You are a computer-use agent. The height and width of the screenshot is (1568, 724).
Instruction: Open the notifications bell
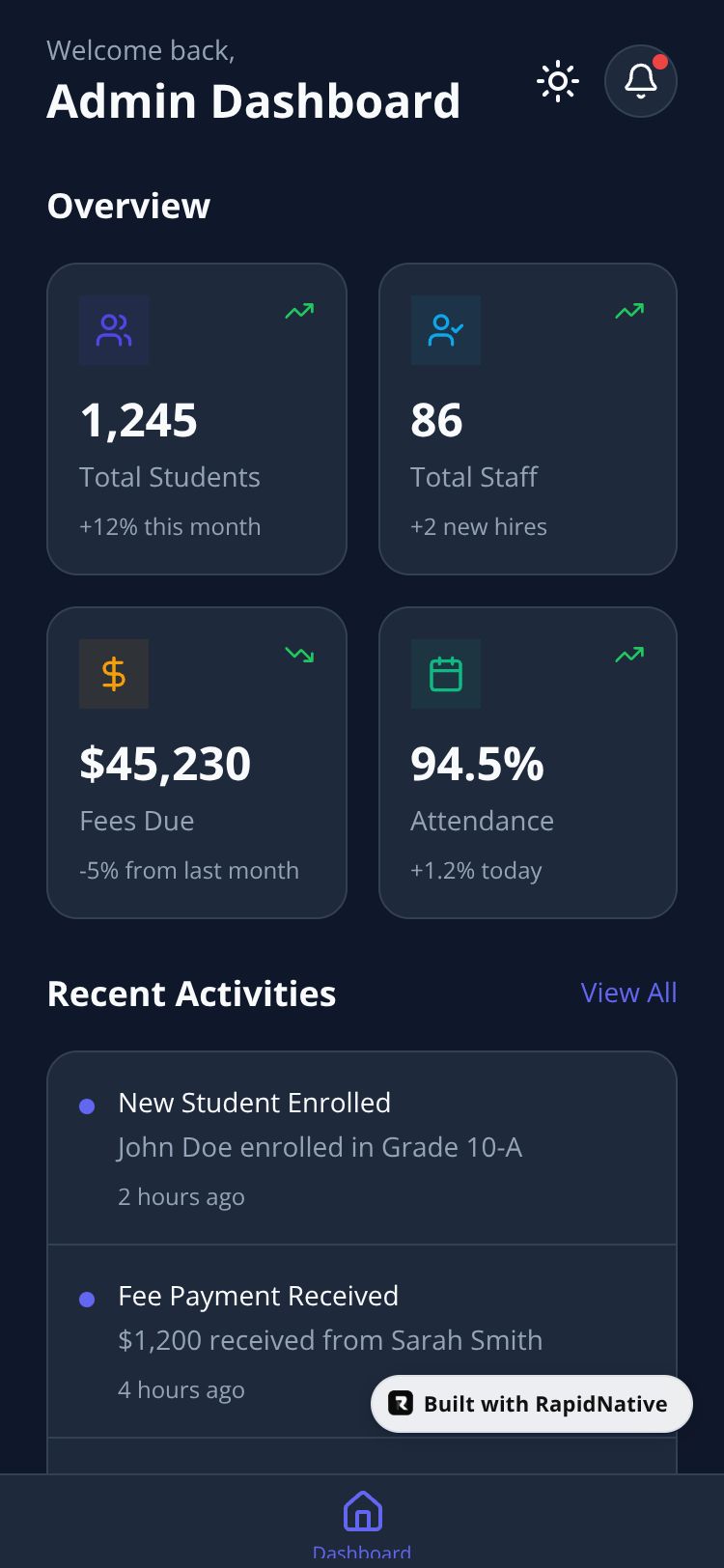click(640, 81)
